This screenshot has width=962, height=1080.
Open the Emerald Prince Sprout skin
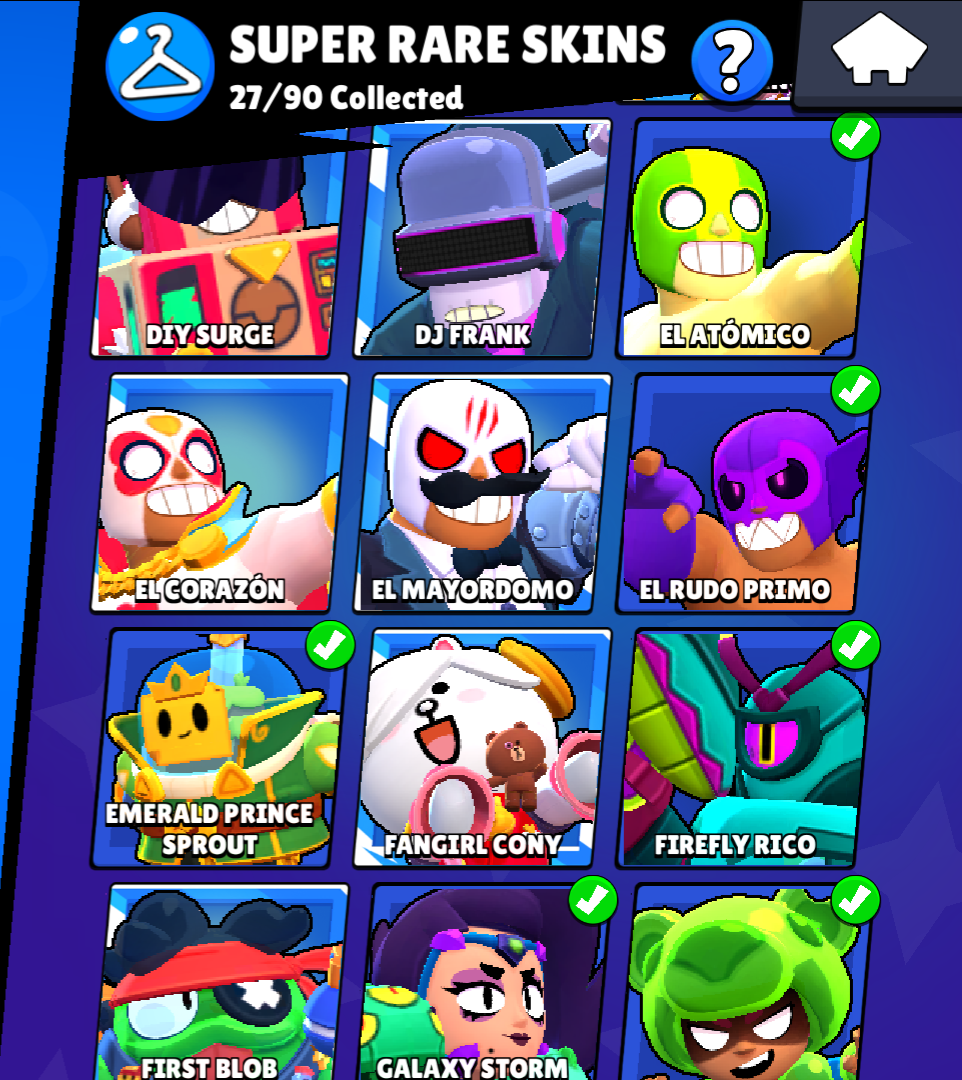pos(220,750)
